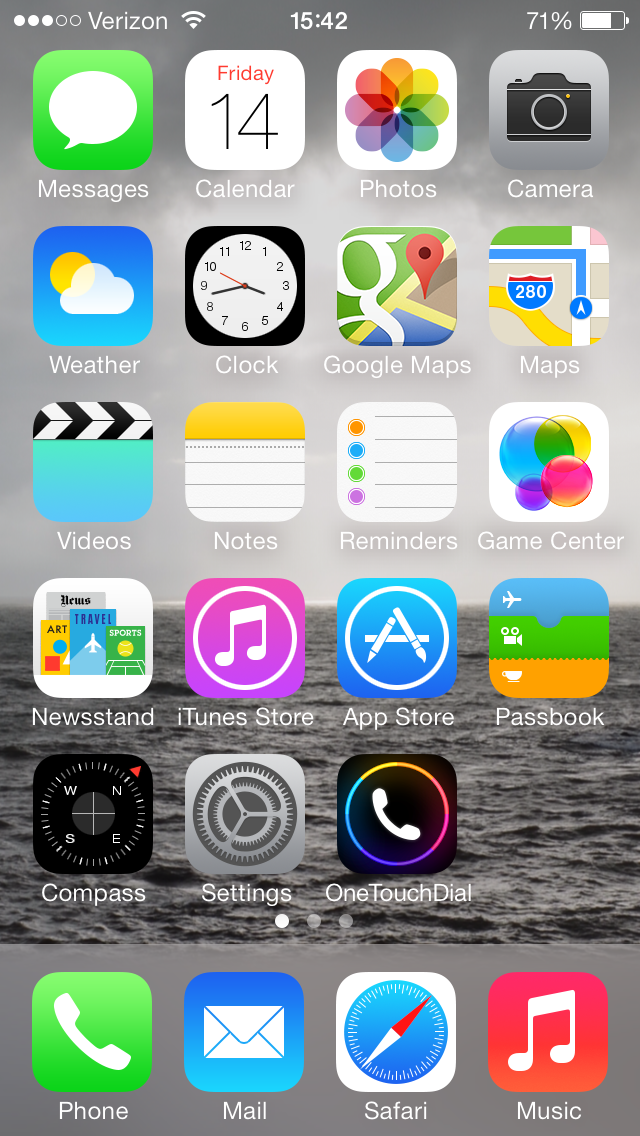640x1136 pixels.
Task: Open Safari from the dock
Action: [x=396, y=1032]
